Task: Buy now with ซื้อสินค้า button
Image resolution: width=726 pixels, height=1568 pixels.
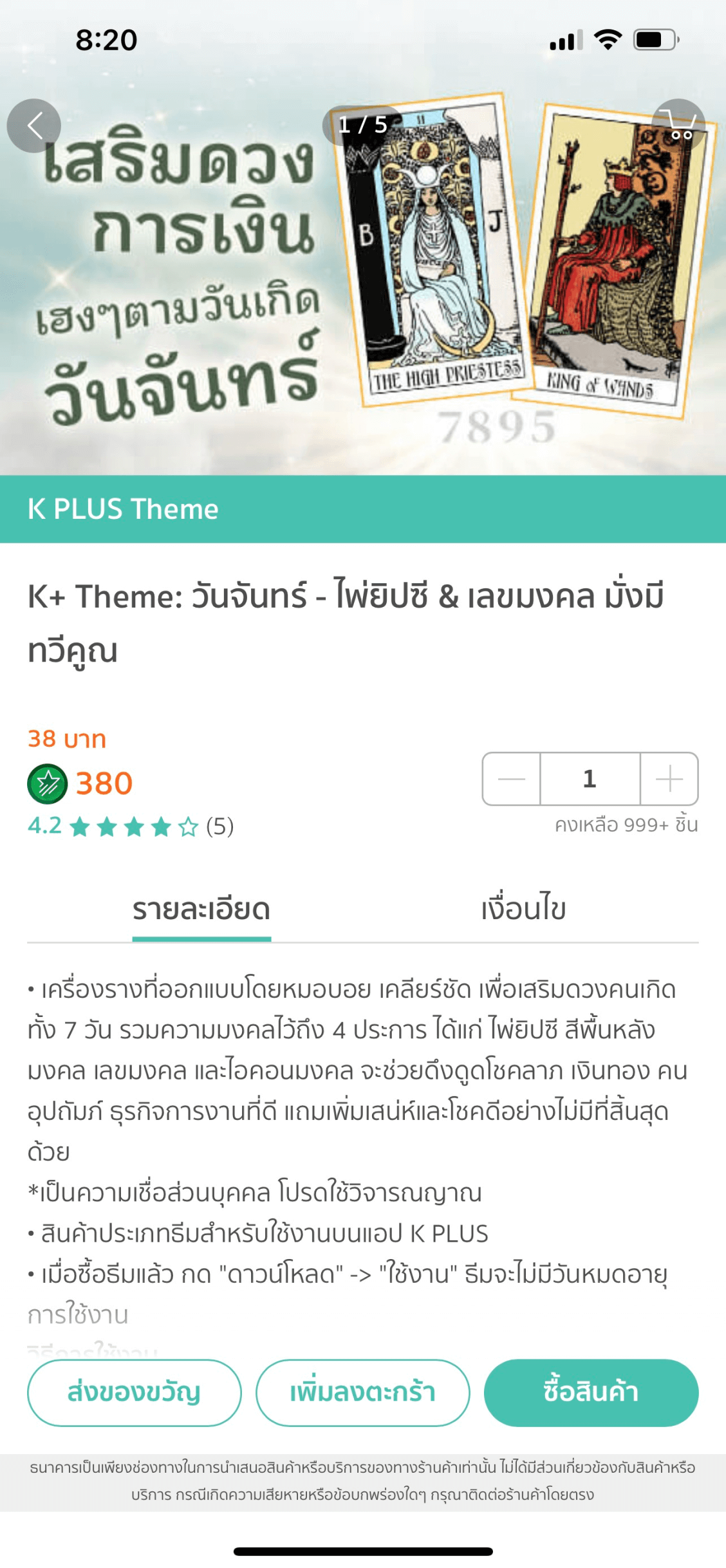Action: [591, 1392]
